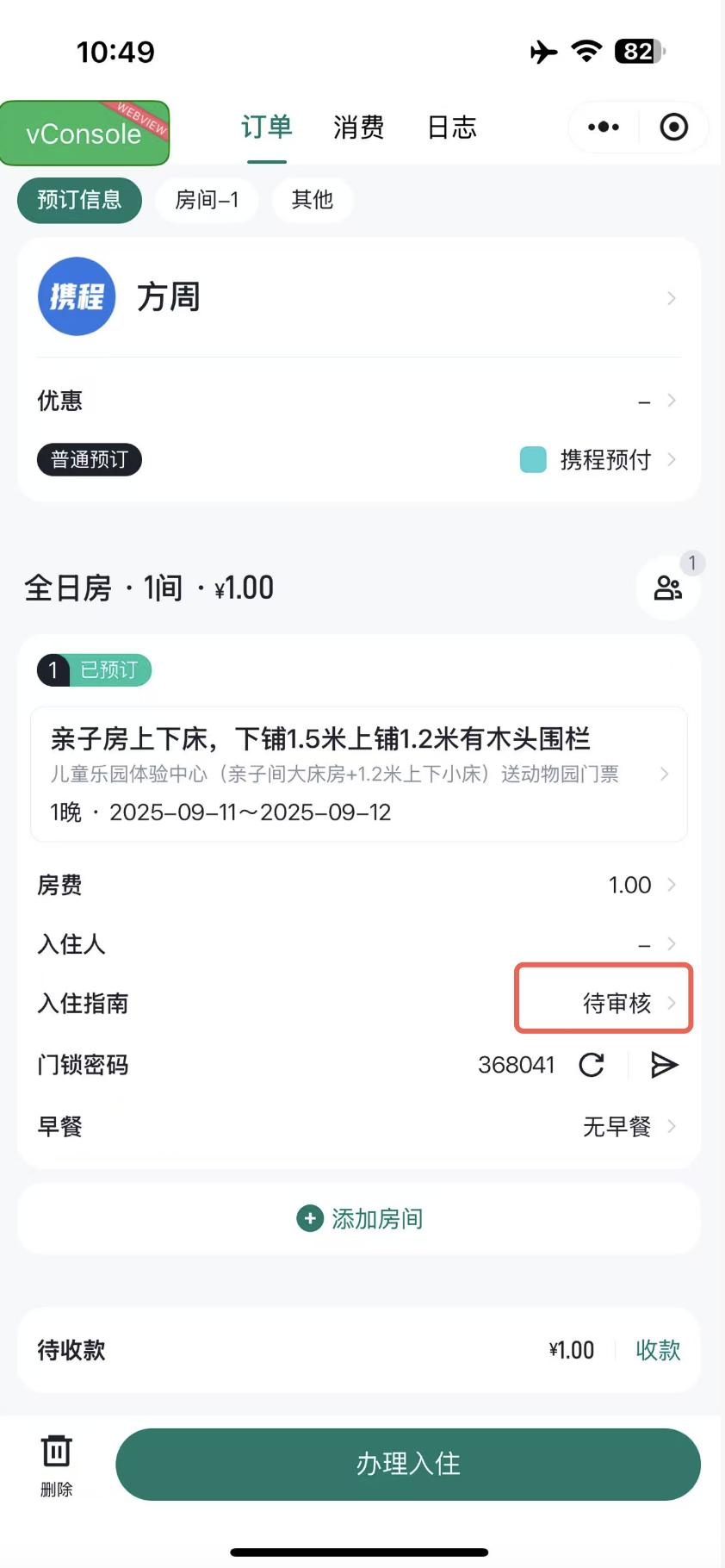Switch to the 消费 tab
This screenshot has height=1568, width=725.
point(358,128)
